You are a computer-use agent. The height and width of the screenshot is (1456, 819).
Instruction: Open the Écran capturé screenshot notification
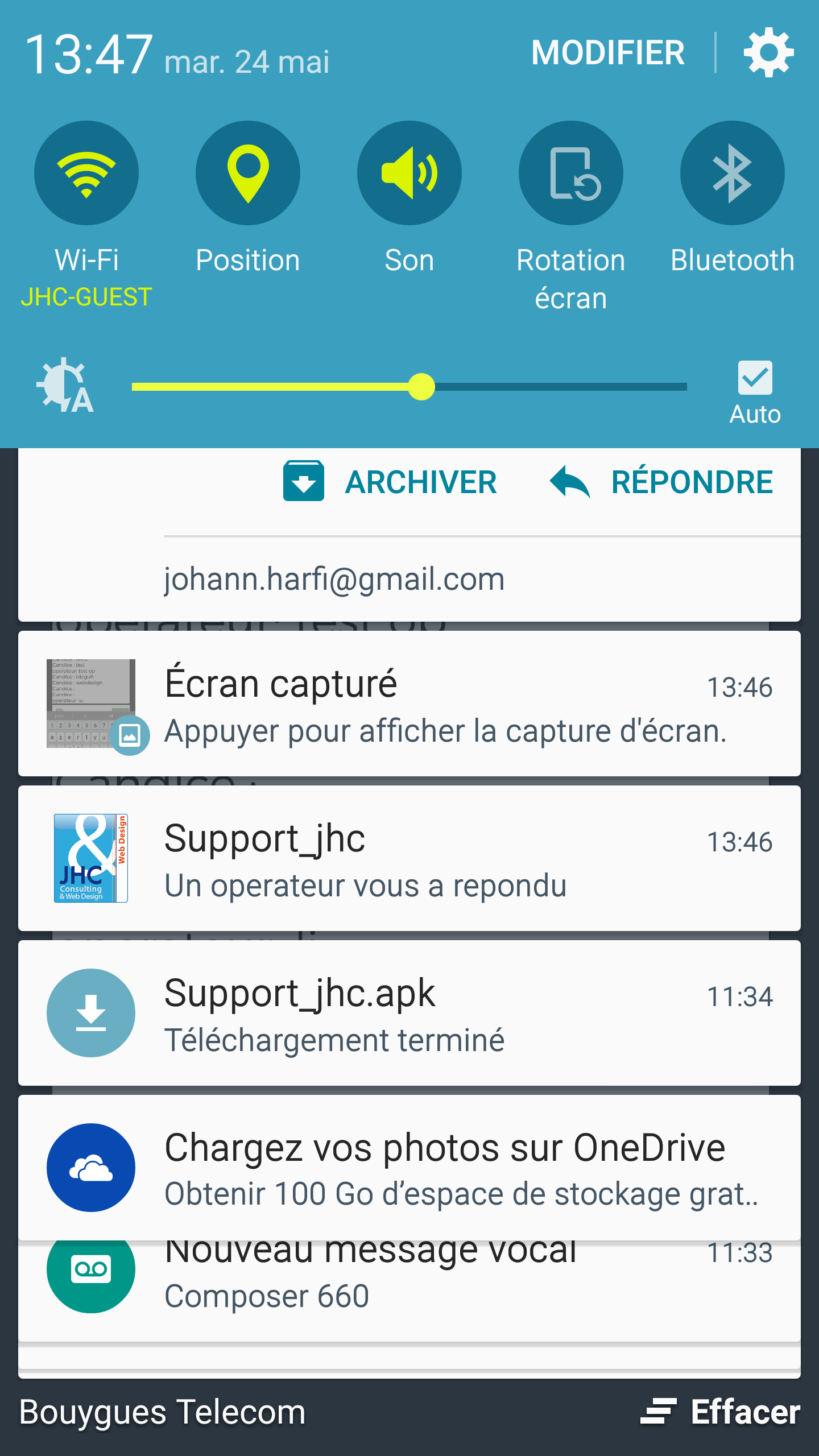(409, 704)
